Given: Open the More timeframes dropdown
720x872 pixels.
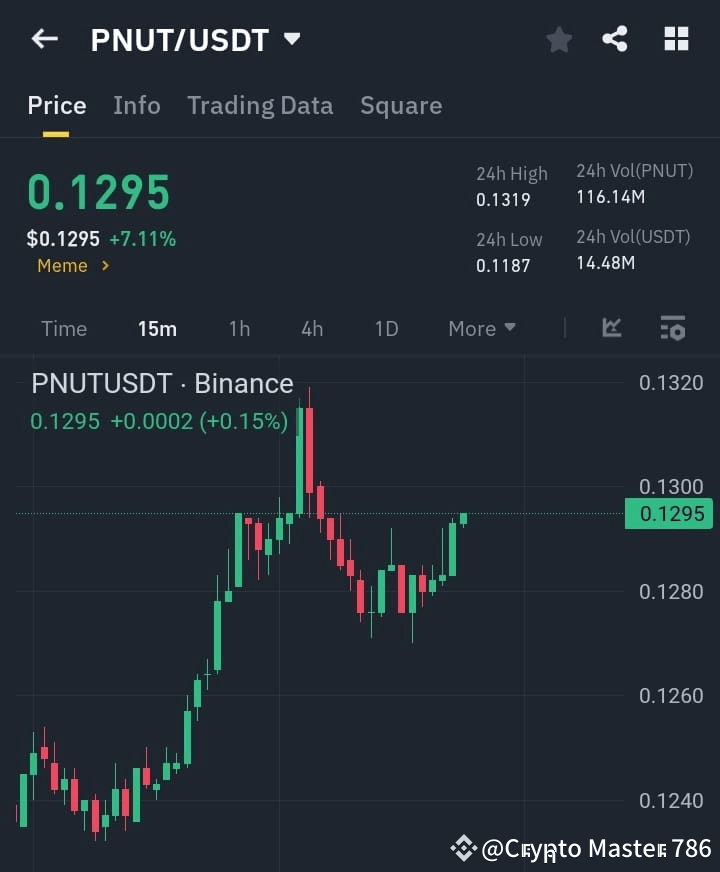Looking at the screenshot, I should tap(481, 328).
